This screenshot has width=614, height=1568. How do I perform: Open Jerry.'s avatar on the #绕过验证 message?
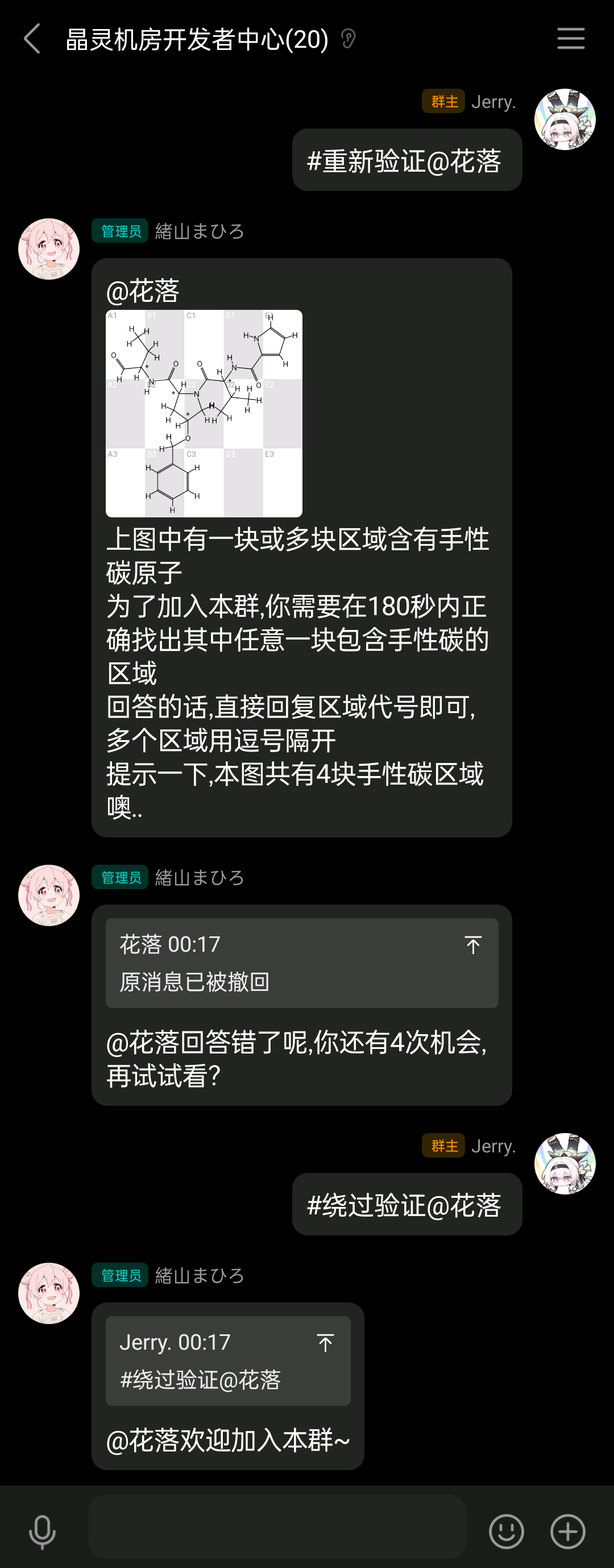coord(564,1163)
